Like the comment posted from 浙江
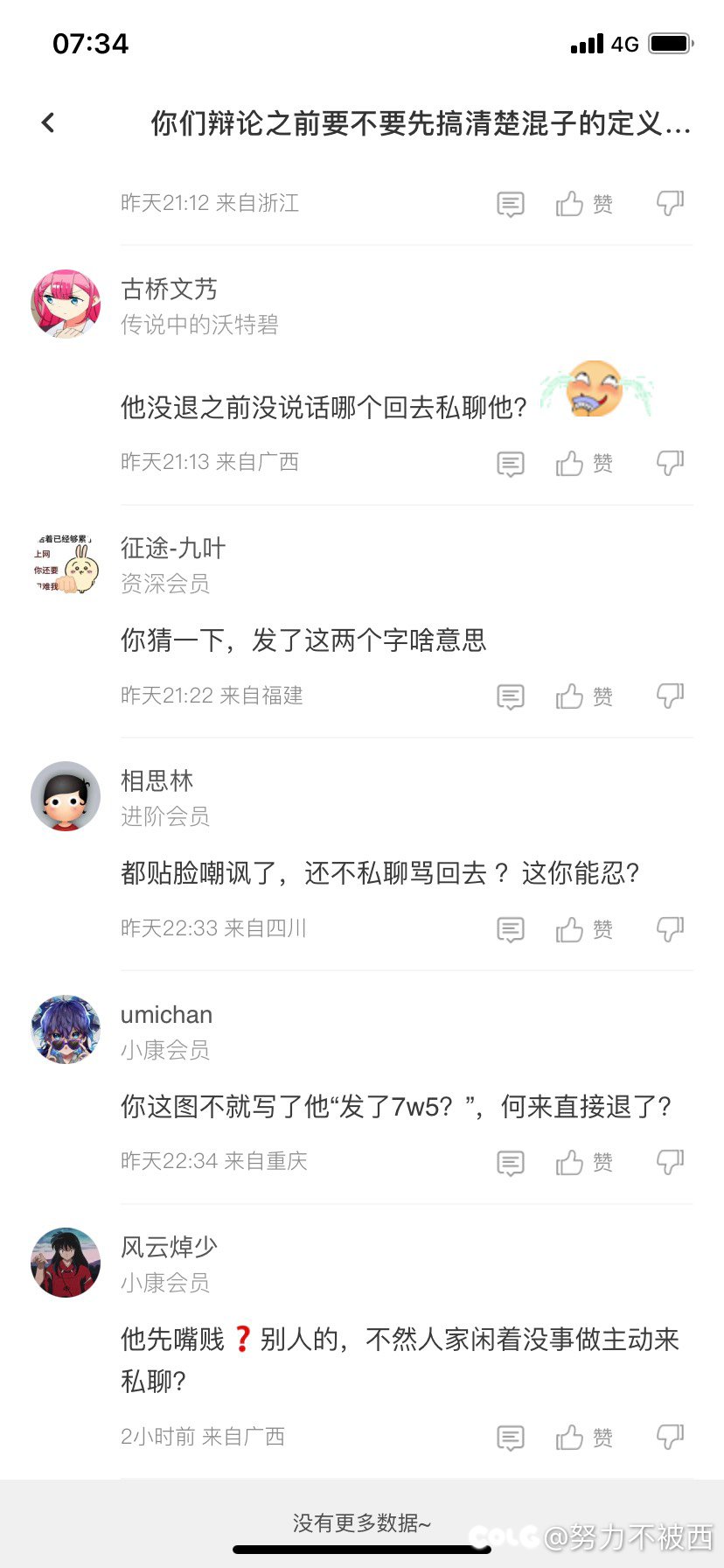The image size is (724, 1568). pyautogui.click(x=584, y=205)
